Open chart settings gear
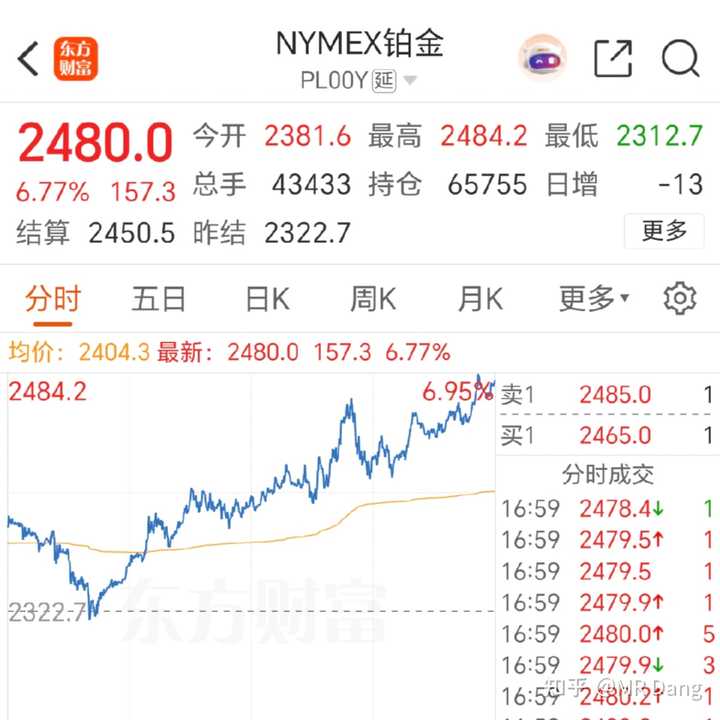The image size is (720, 720). pyautogui.click(x=680, y=299)
